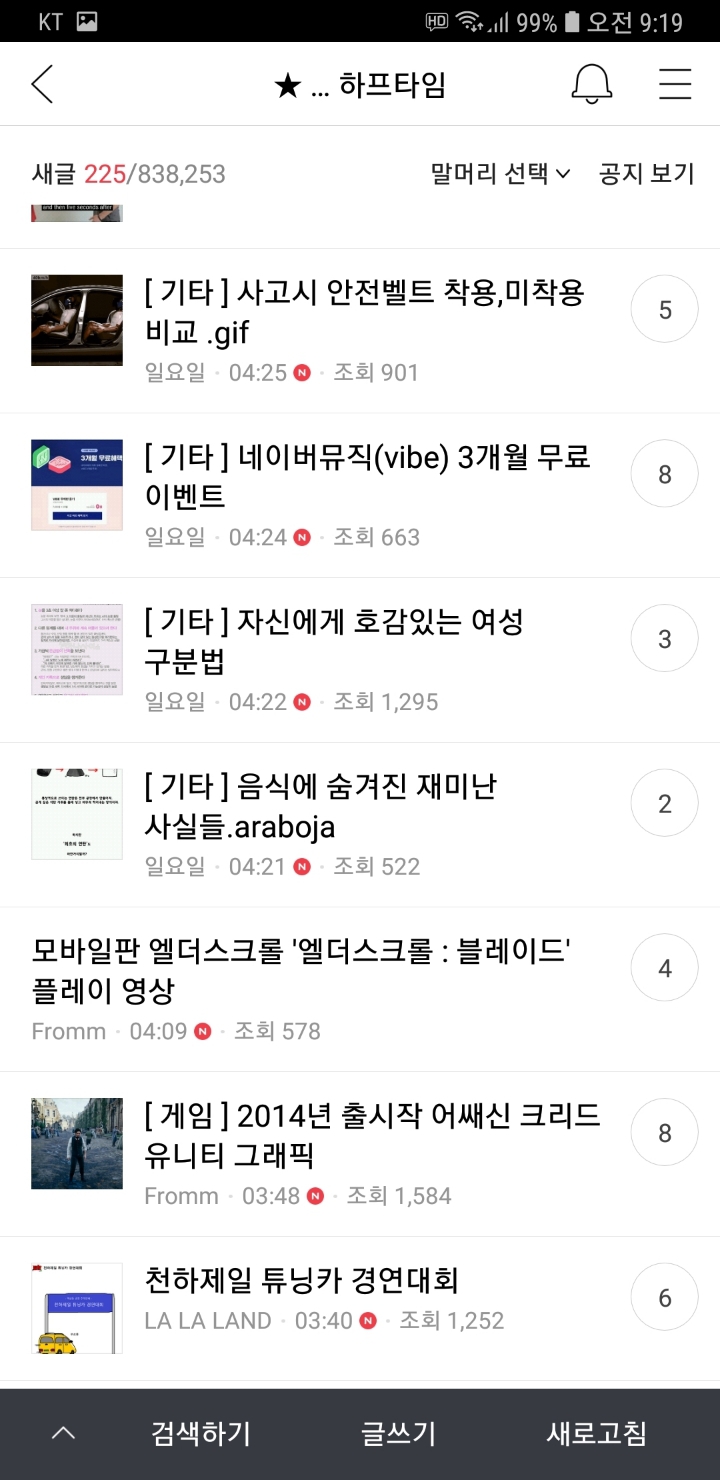
Task: Open the notification bell
Action: (x=592, y=84)
